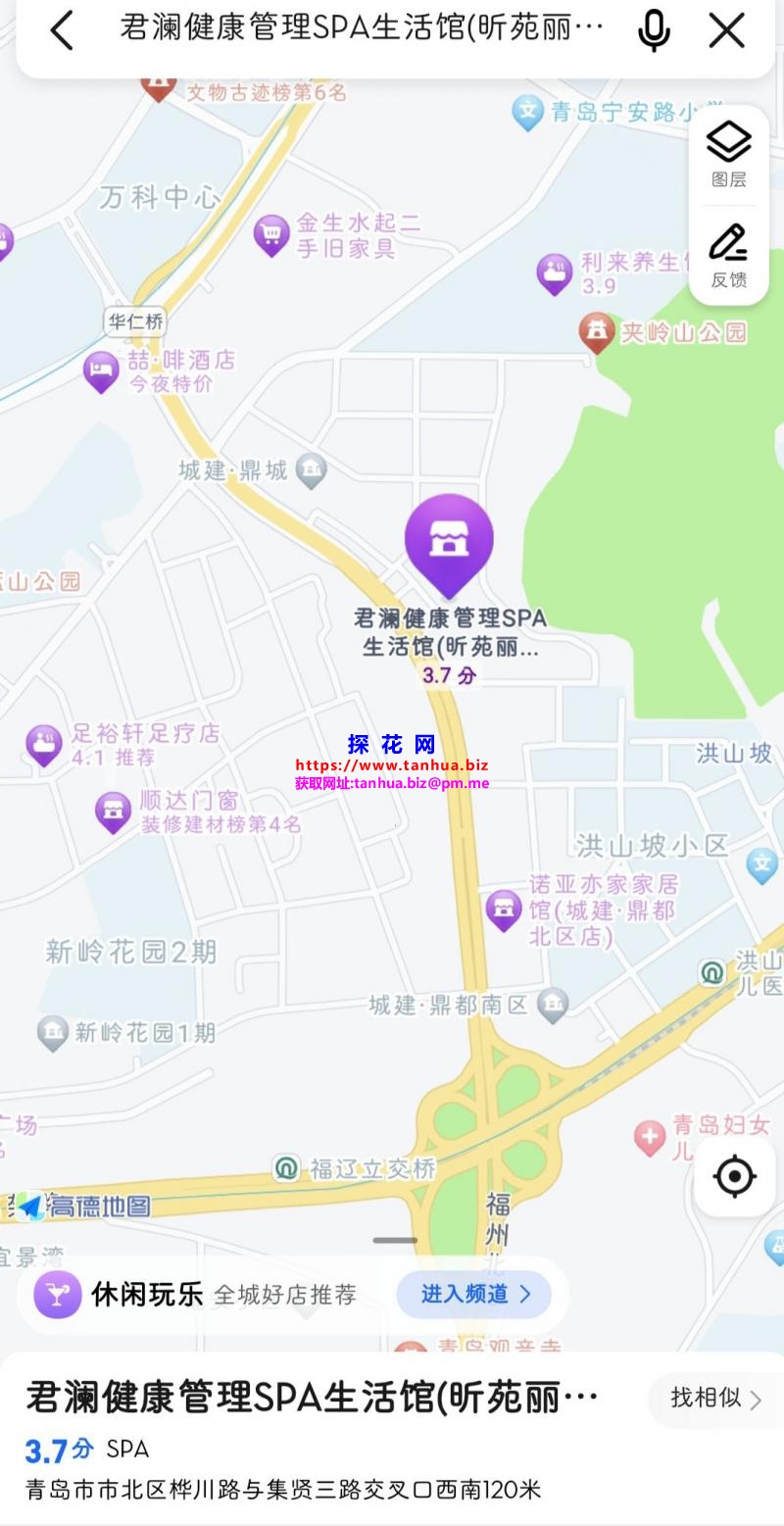This screenshot has width=784, height=1526.
Task: Tap 找相似 to find similar places
Action: click(x=714, y=1399)
